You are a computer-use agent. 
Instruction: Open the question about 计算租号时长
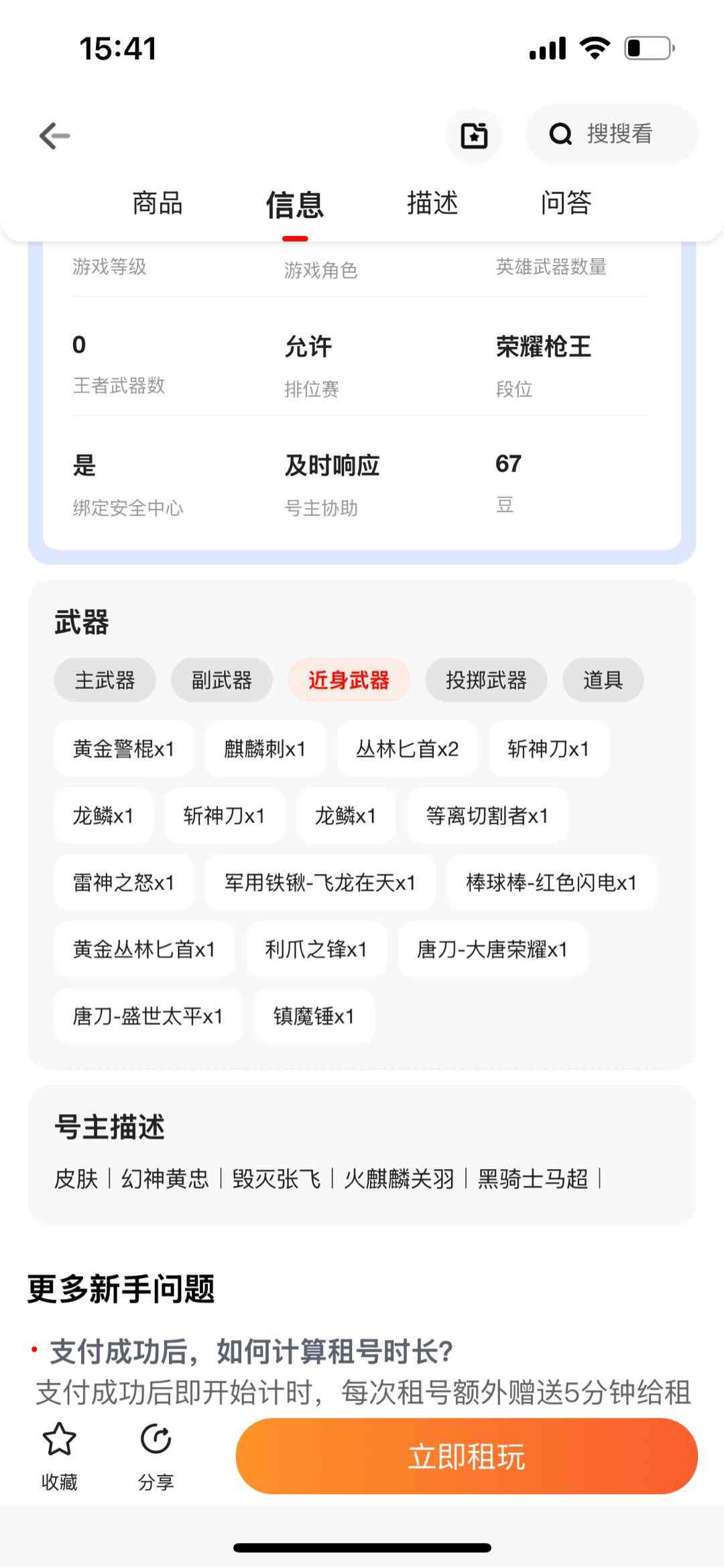coord(251,1351)
